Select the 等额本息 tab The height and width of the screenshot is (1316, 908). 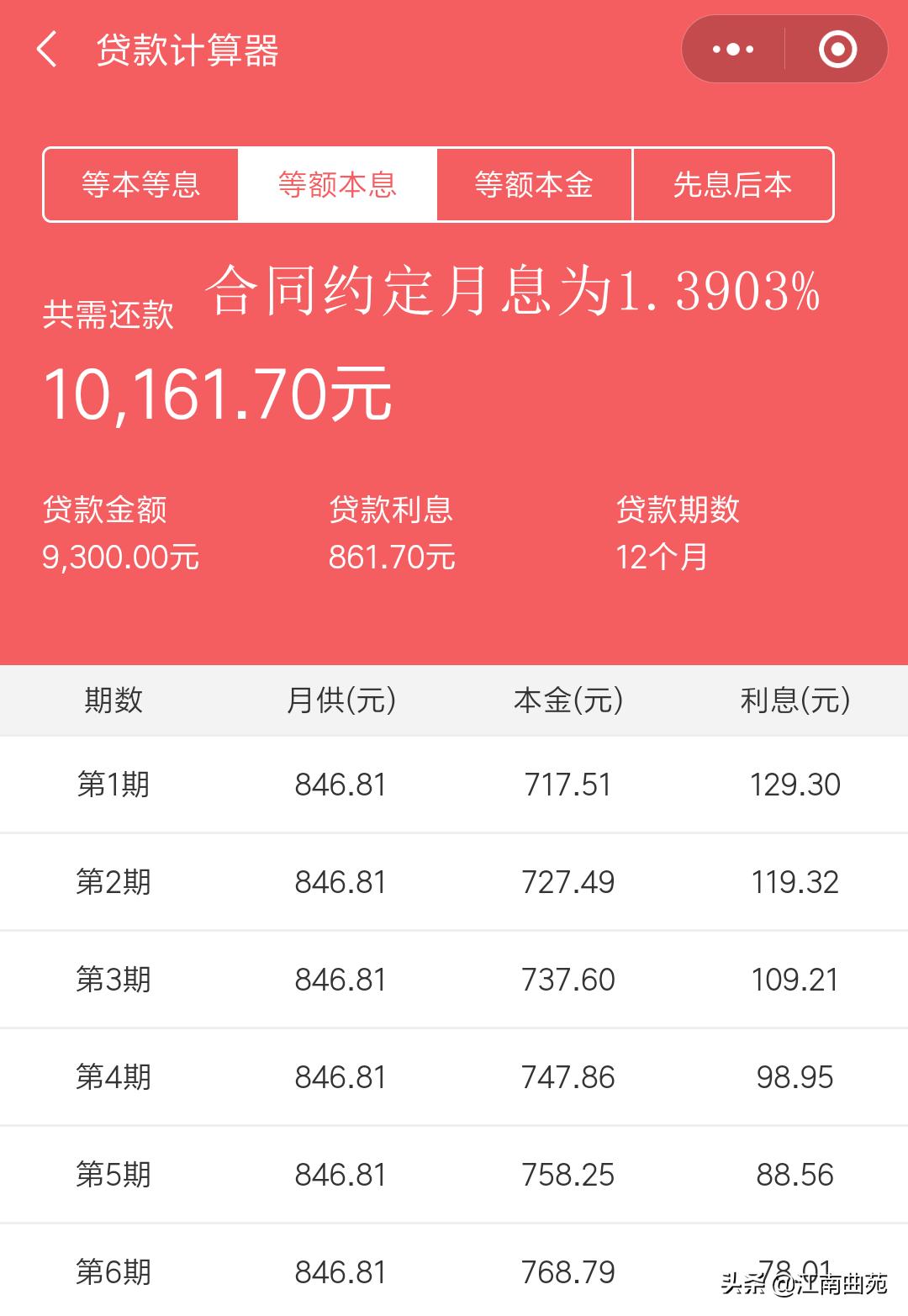(338, 185)
